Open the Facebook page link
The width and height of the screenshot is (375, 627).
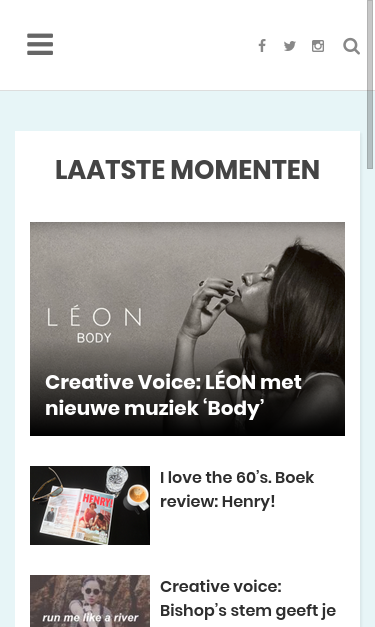pyautogui.click(x=262, y=46)
